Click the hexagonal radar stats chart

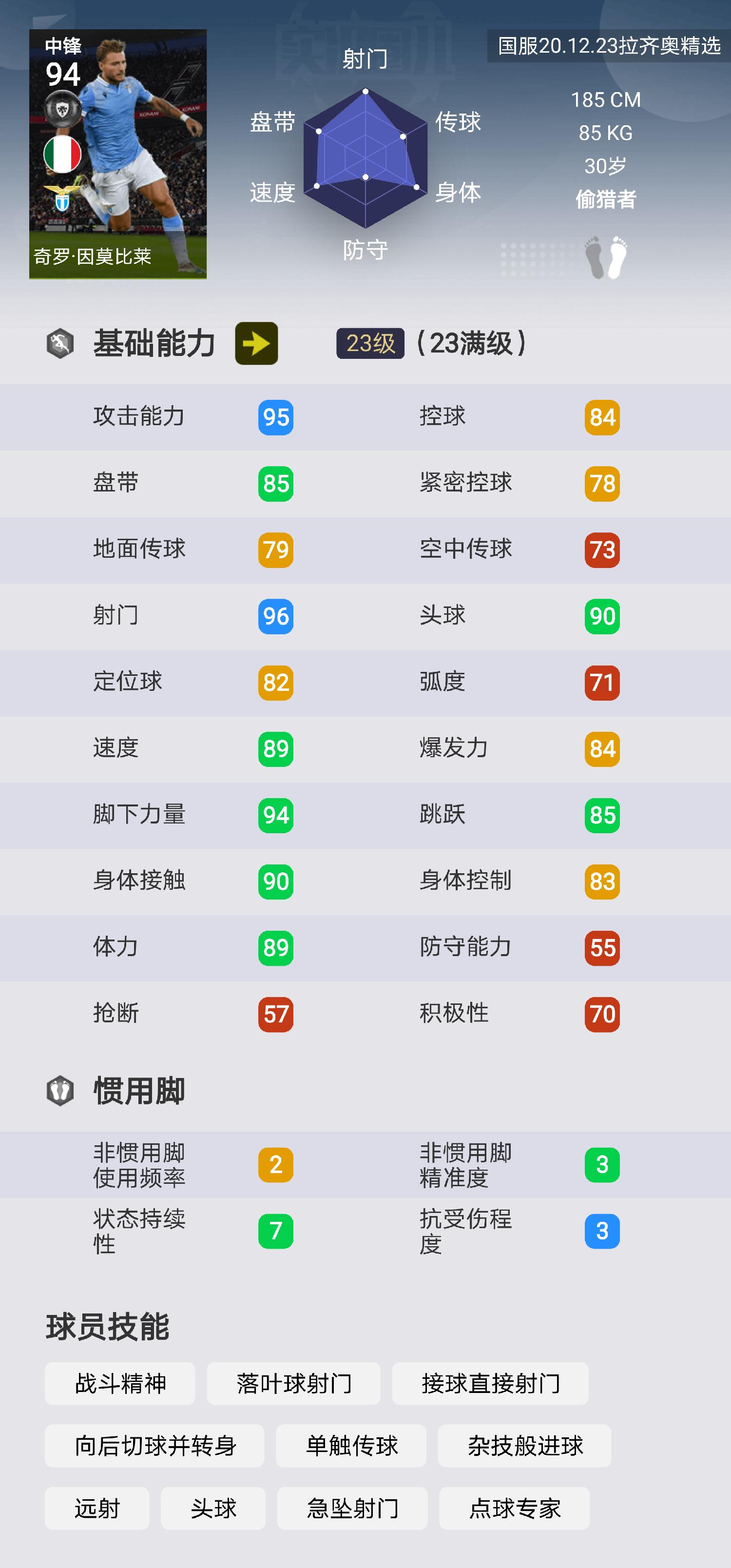tap(365, 158)
